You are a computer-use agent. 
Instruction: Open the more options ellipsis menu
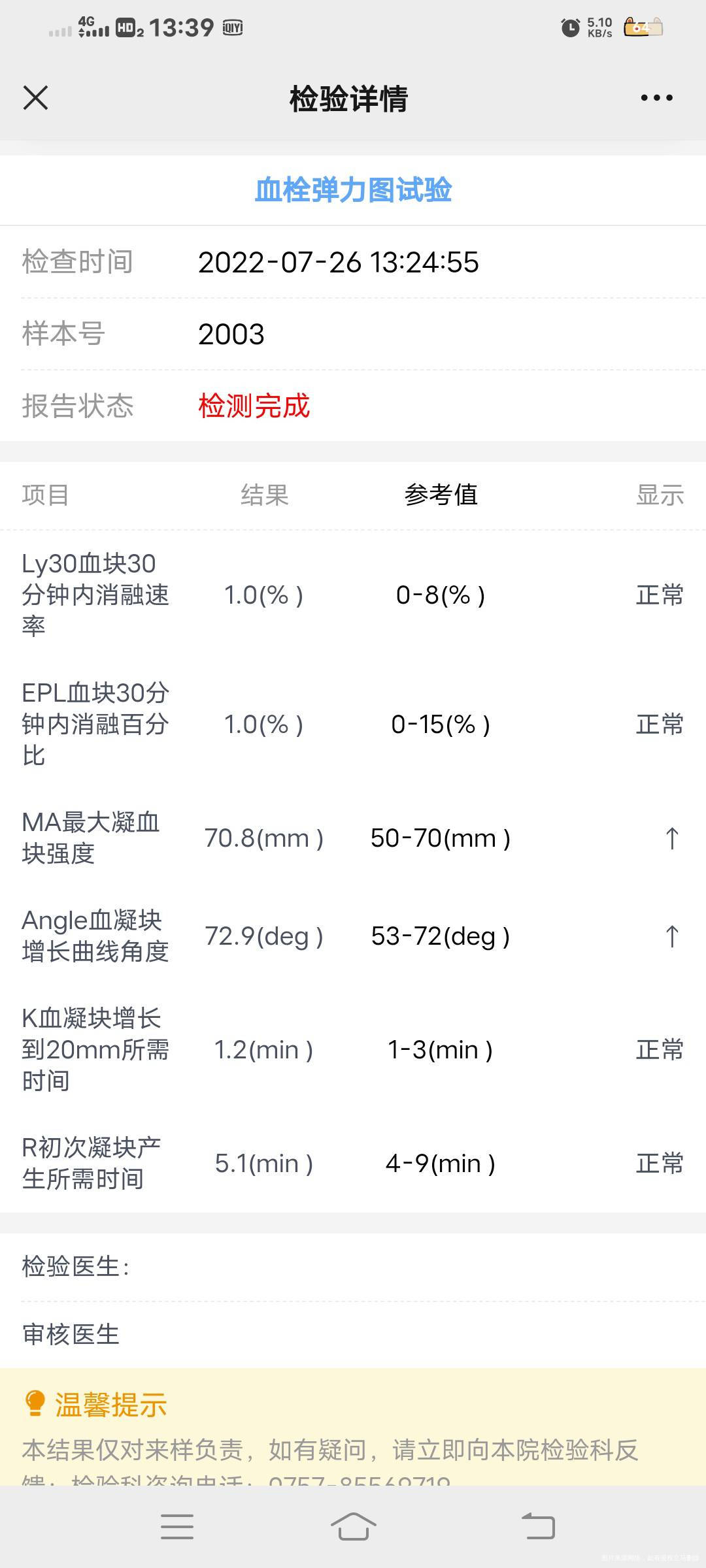tap(656, 98)
